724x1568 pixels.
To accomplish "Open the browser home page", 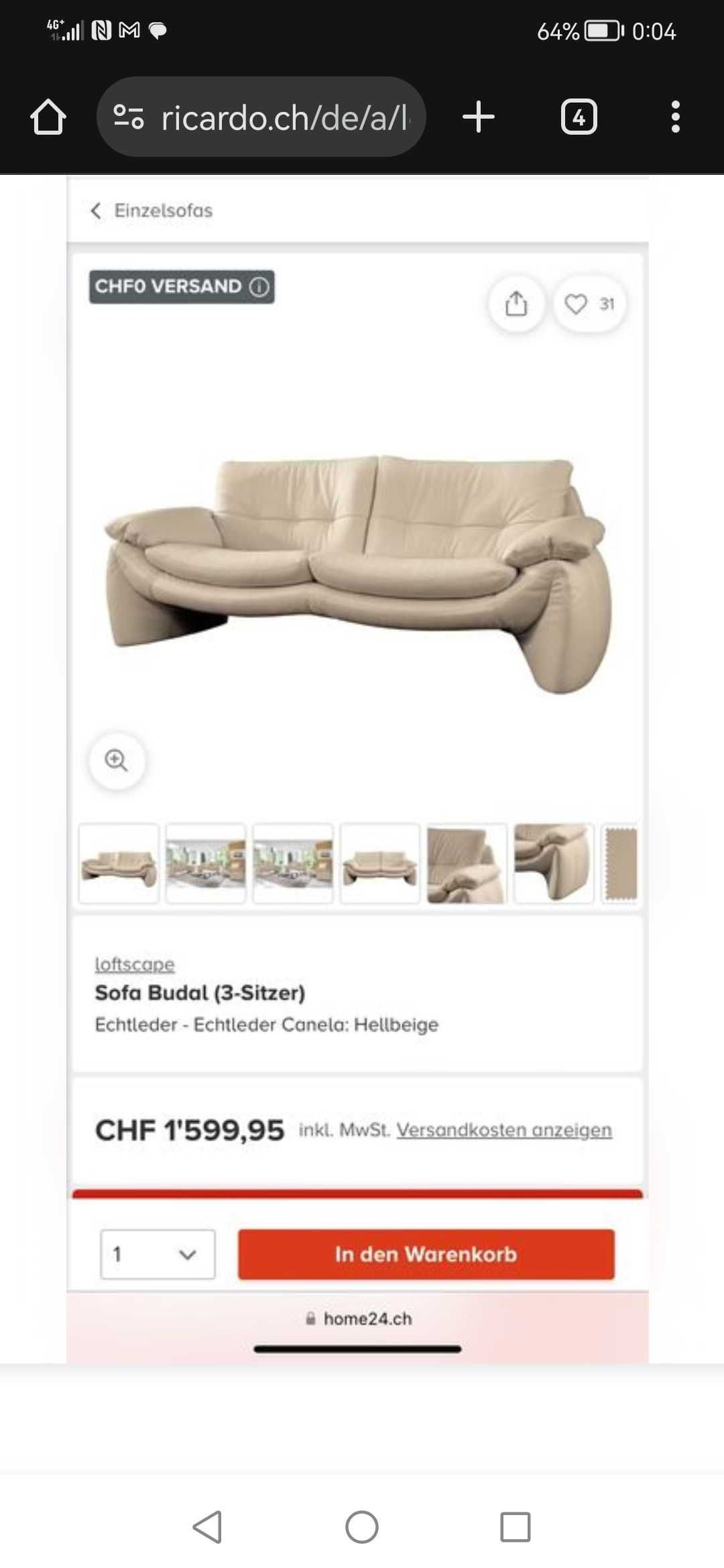I will pyautogui.click(x=48, y=117).
